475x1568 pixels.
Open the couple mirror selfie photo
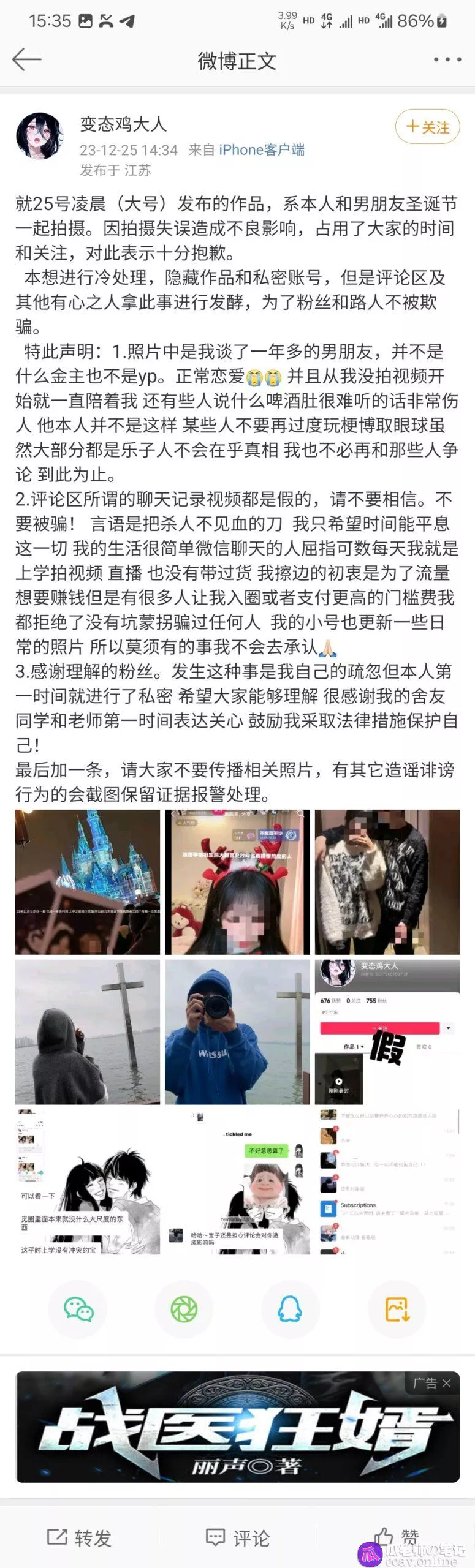pyautogui.click(x=387, y=882)
